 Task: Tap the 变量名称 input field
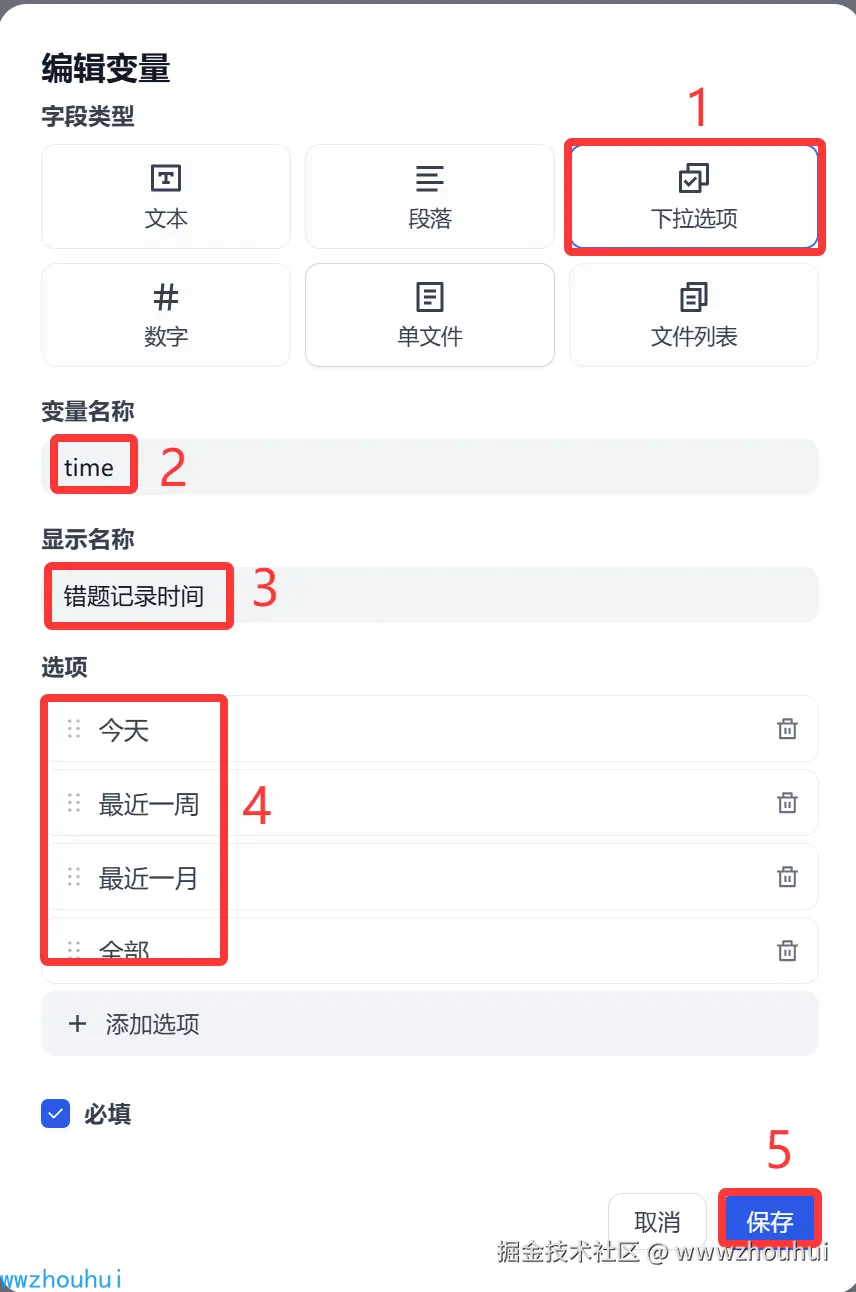pos(430,467)
